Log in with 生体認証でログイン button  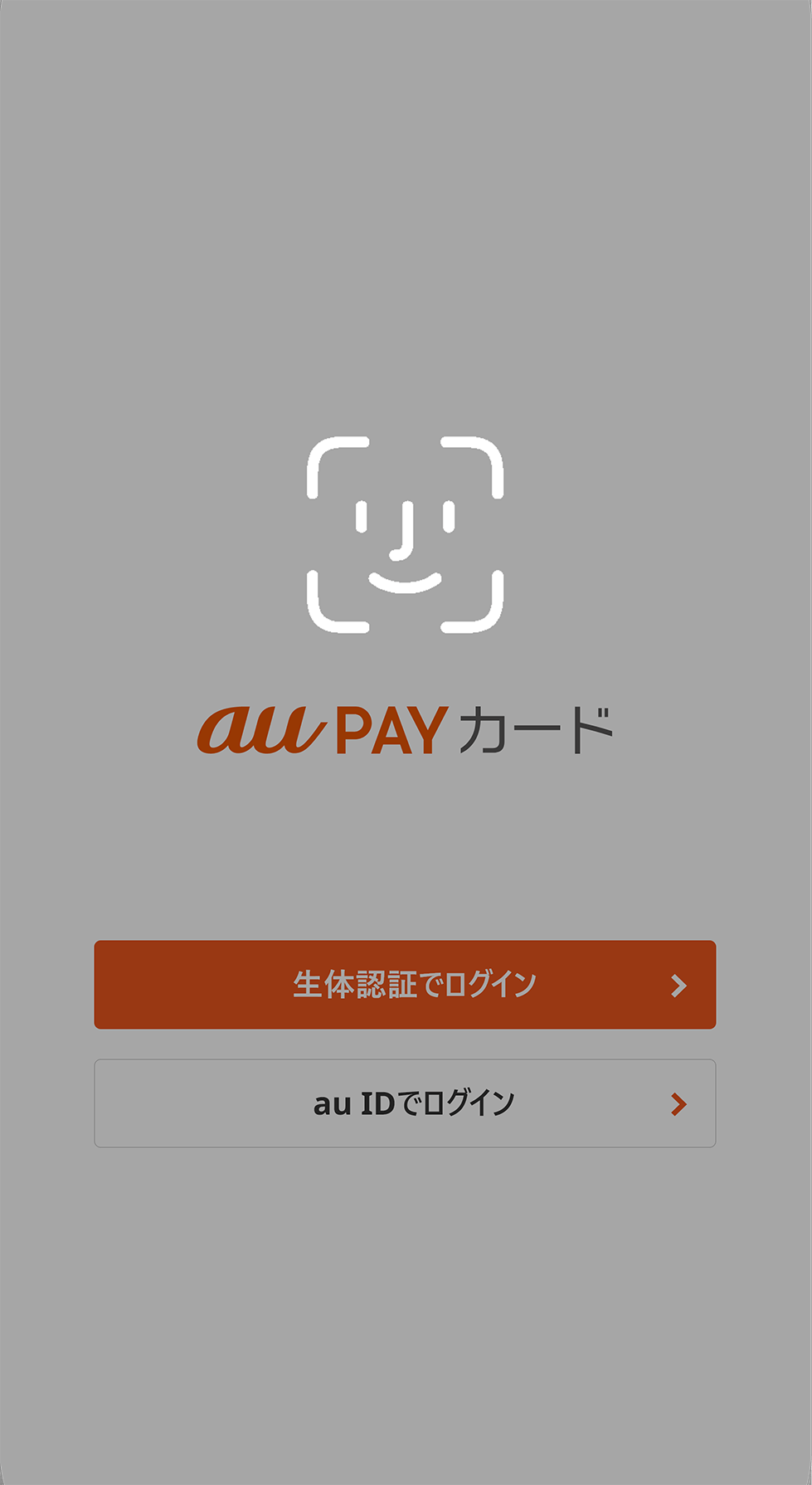pyautogui.click(x=405, y=985)
